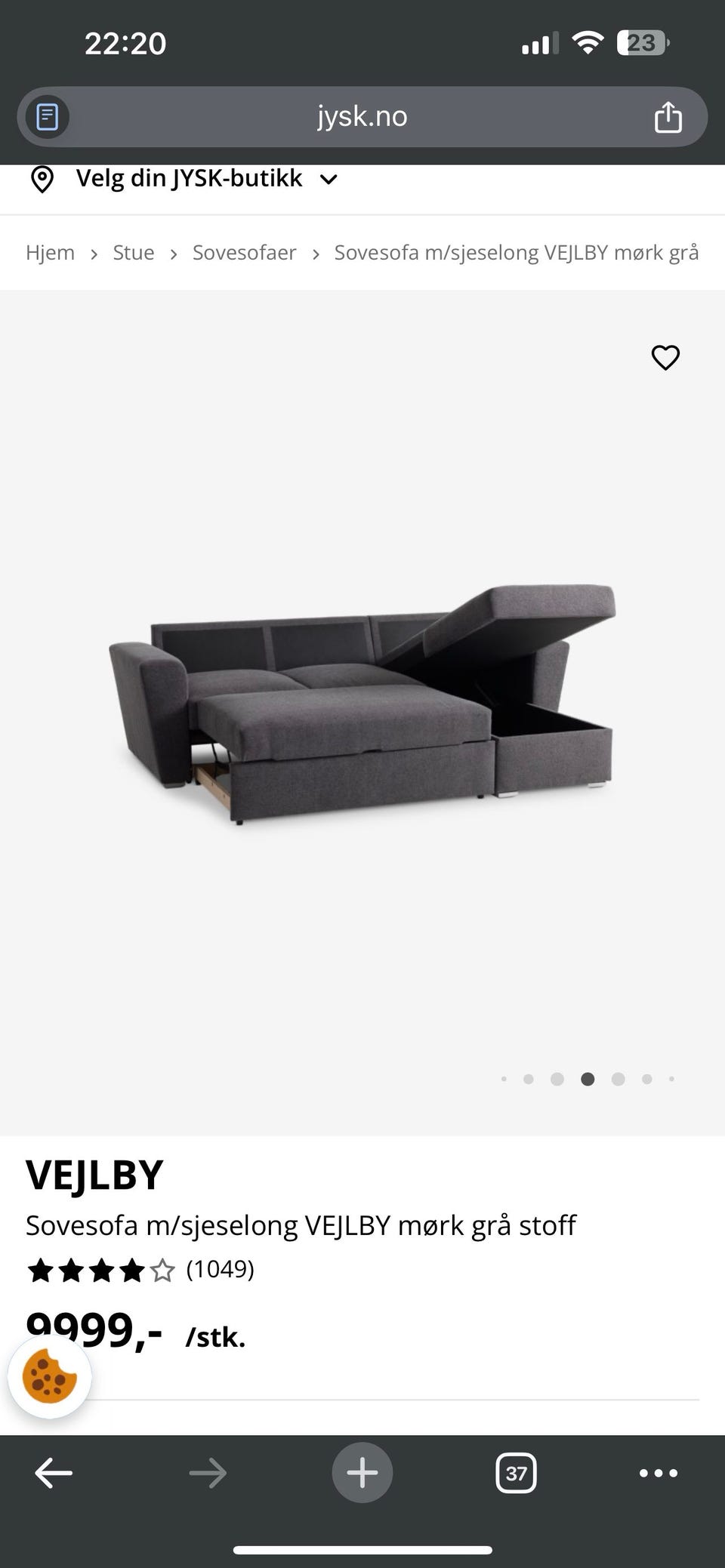The height and width of the screenshot is (1568, 725).
Task: Tap the jysk.no address bar
Action: pos(362,117)
